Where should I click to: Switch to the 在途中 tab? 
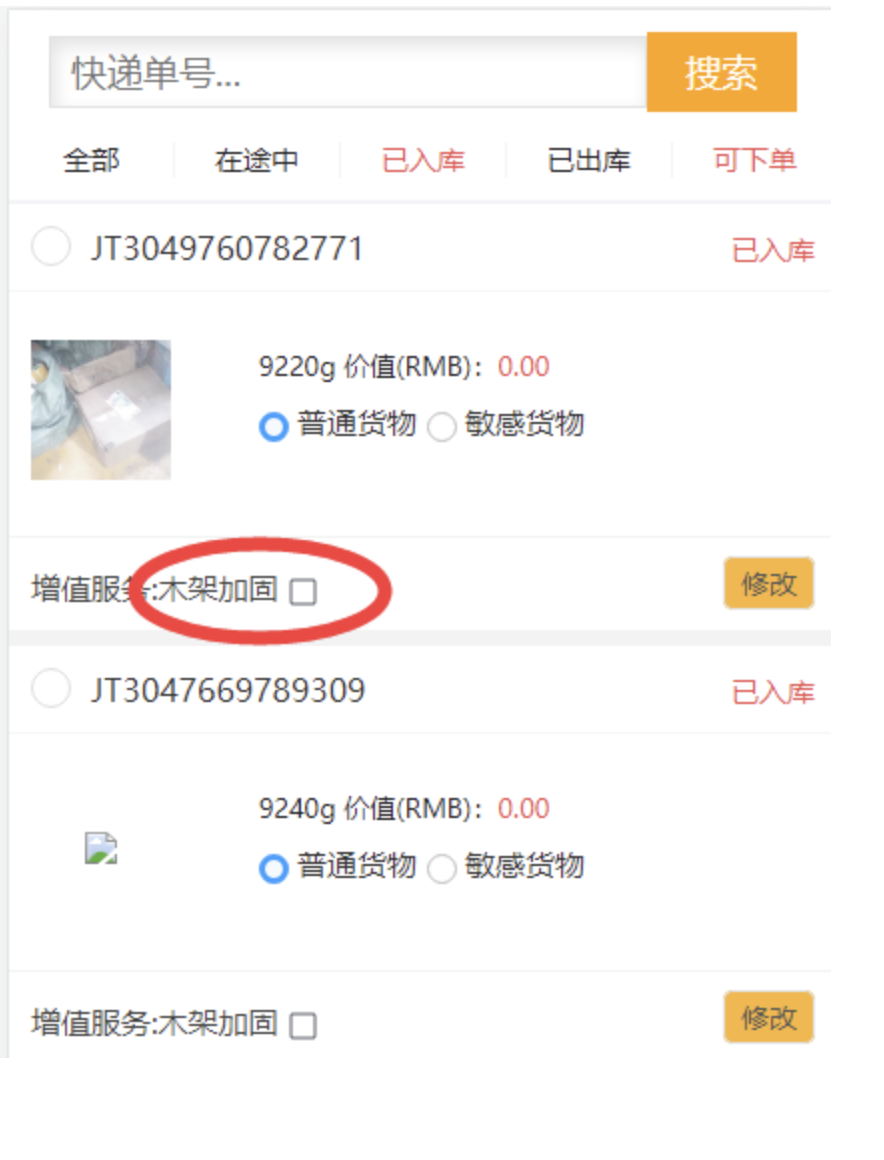pyautogui.click(x=257, y=160)
